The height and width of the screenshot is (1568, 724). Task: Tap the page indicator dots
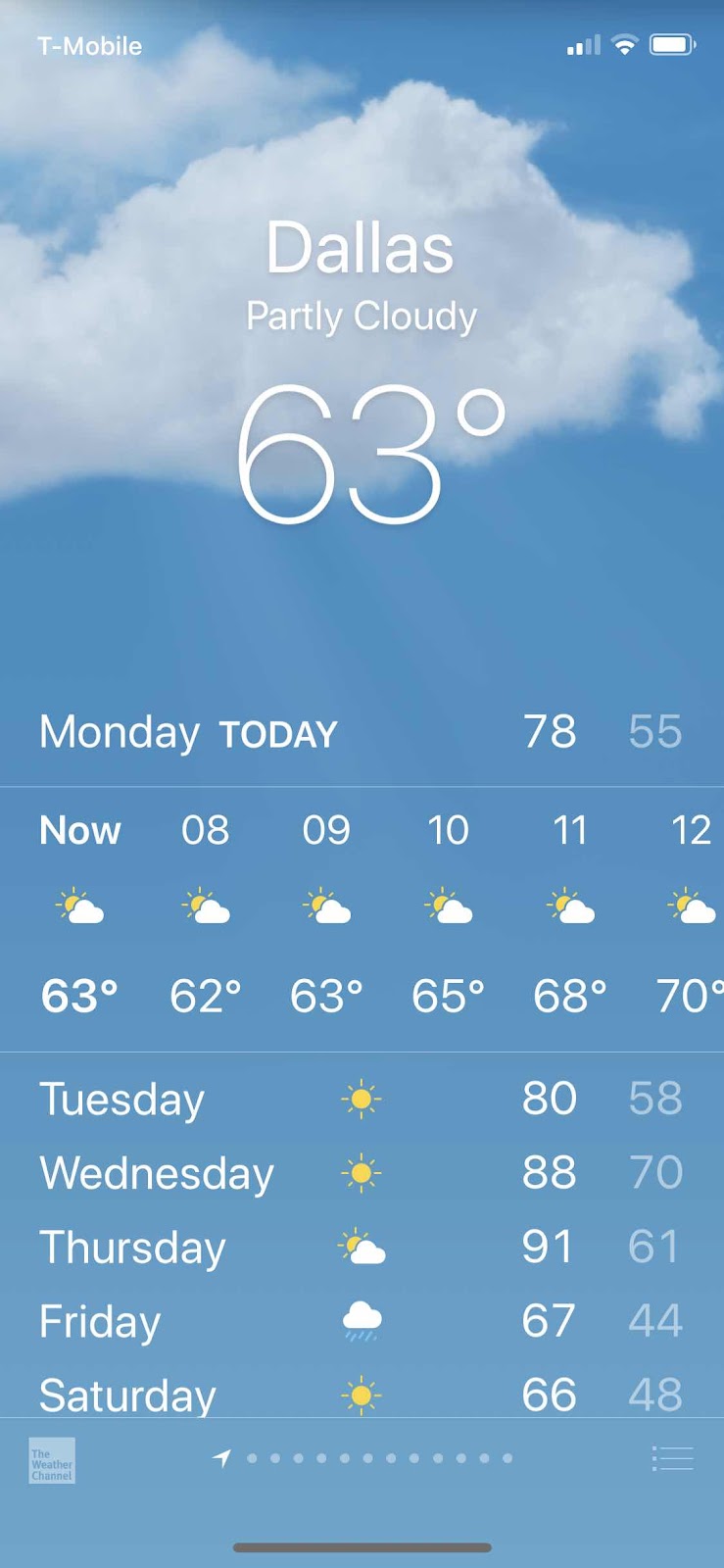(378, 1458)
